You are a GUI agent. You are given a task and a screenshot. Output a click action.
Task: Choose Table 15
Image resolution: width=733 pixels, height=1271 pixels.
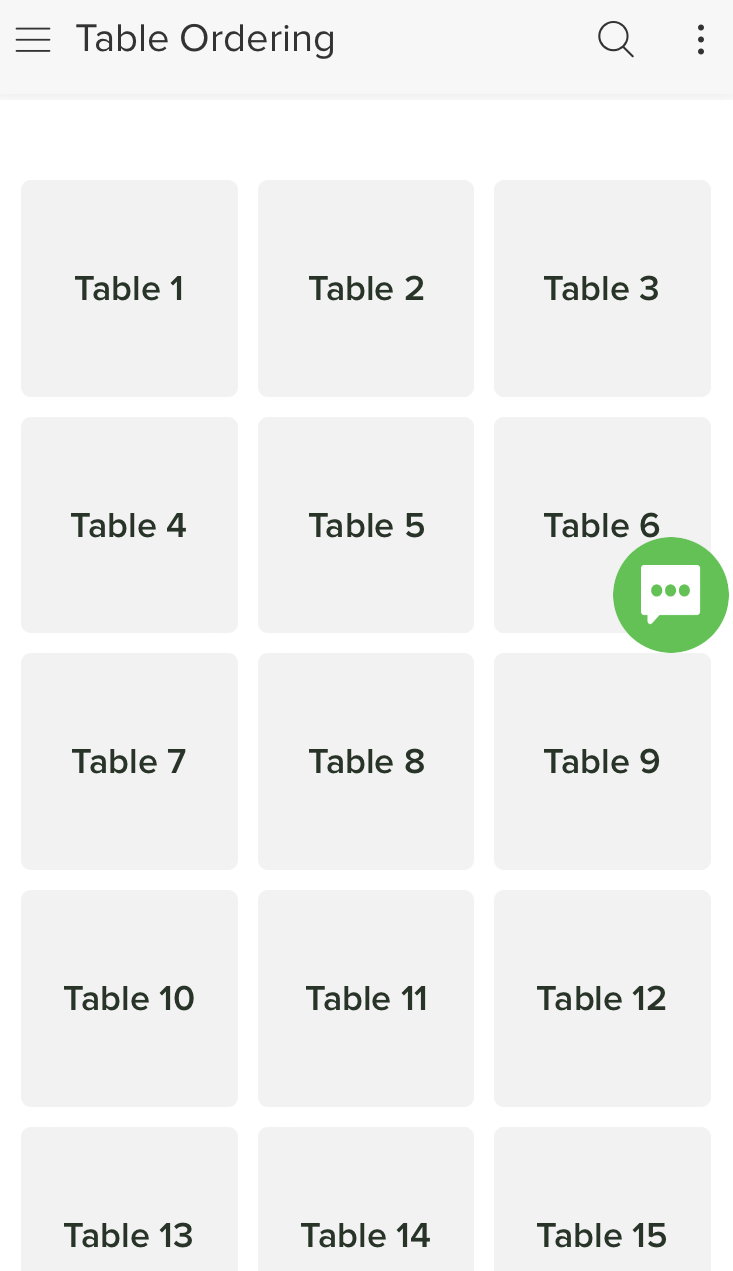tap(602, 1200)
